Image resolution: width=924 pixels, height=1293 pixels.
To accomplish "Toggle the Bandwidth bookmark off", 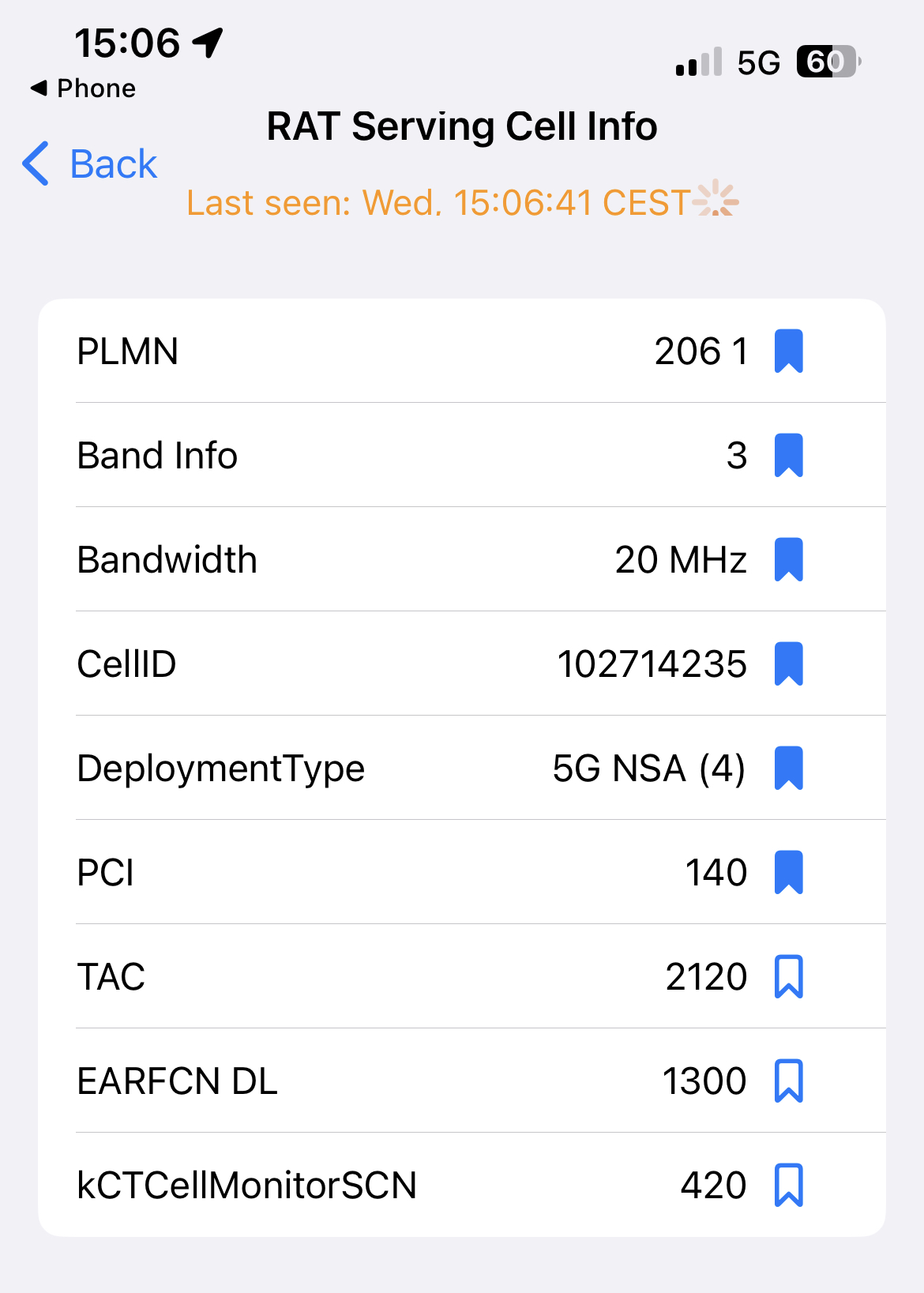I will click(x=788, y=560).
